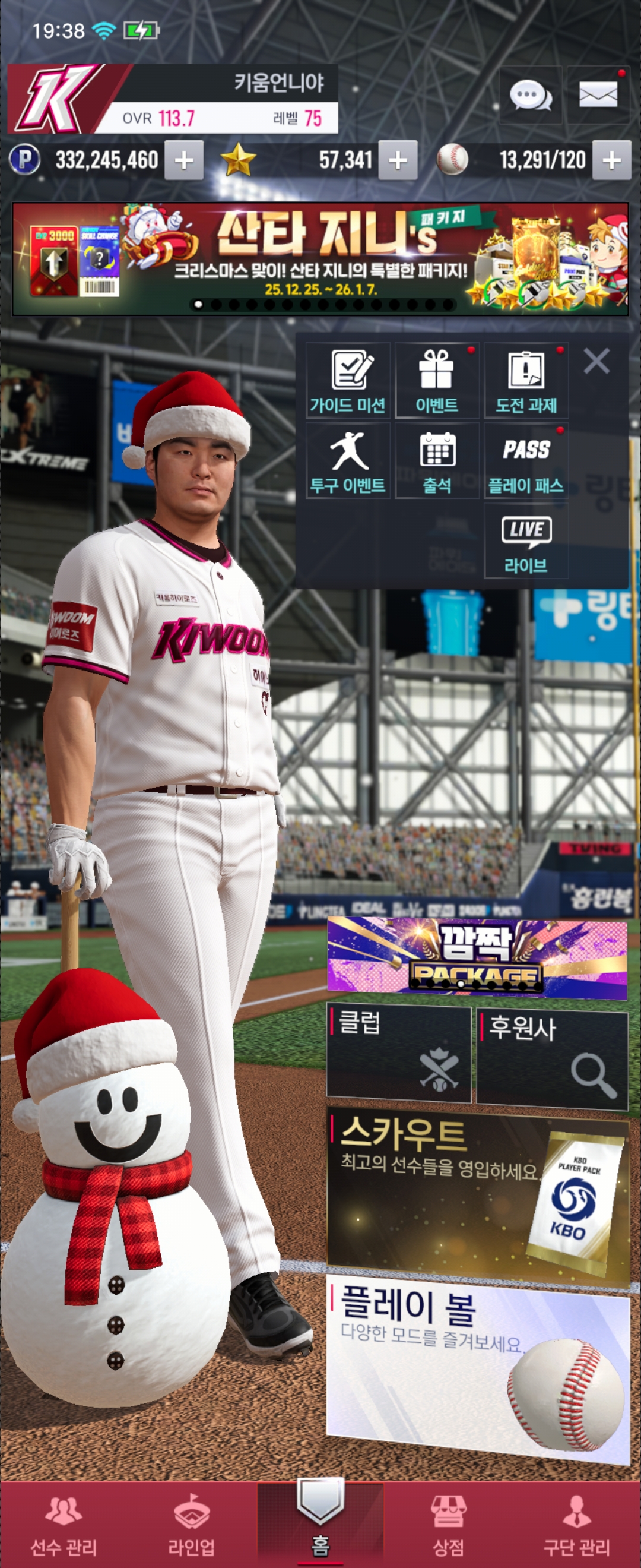This screenshot has width=641, height=1568.
Task: Open 플레이 볼 game modes
Action: tap(477, 1367)
